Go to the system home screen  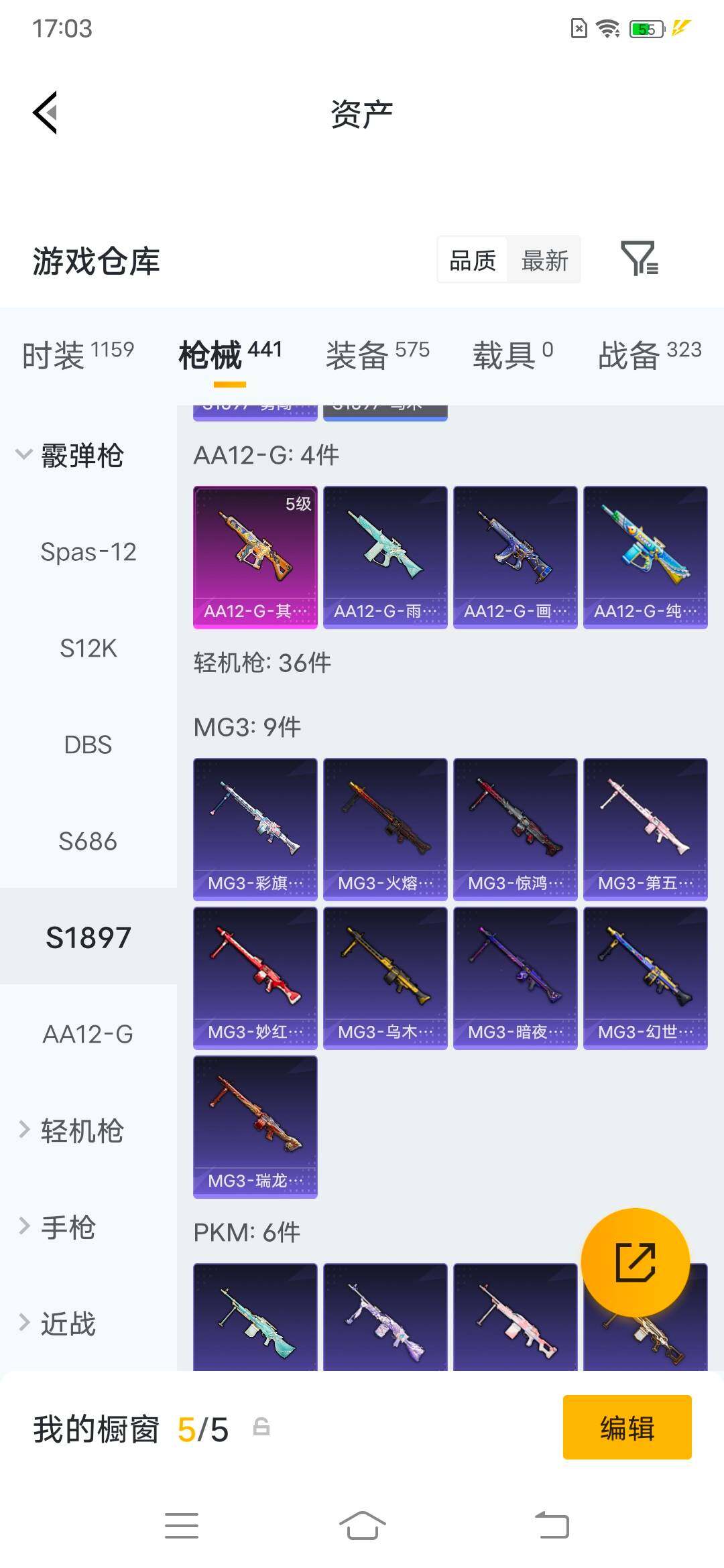click(x=362, y=1526)
